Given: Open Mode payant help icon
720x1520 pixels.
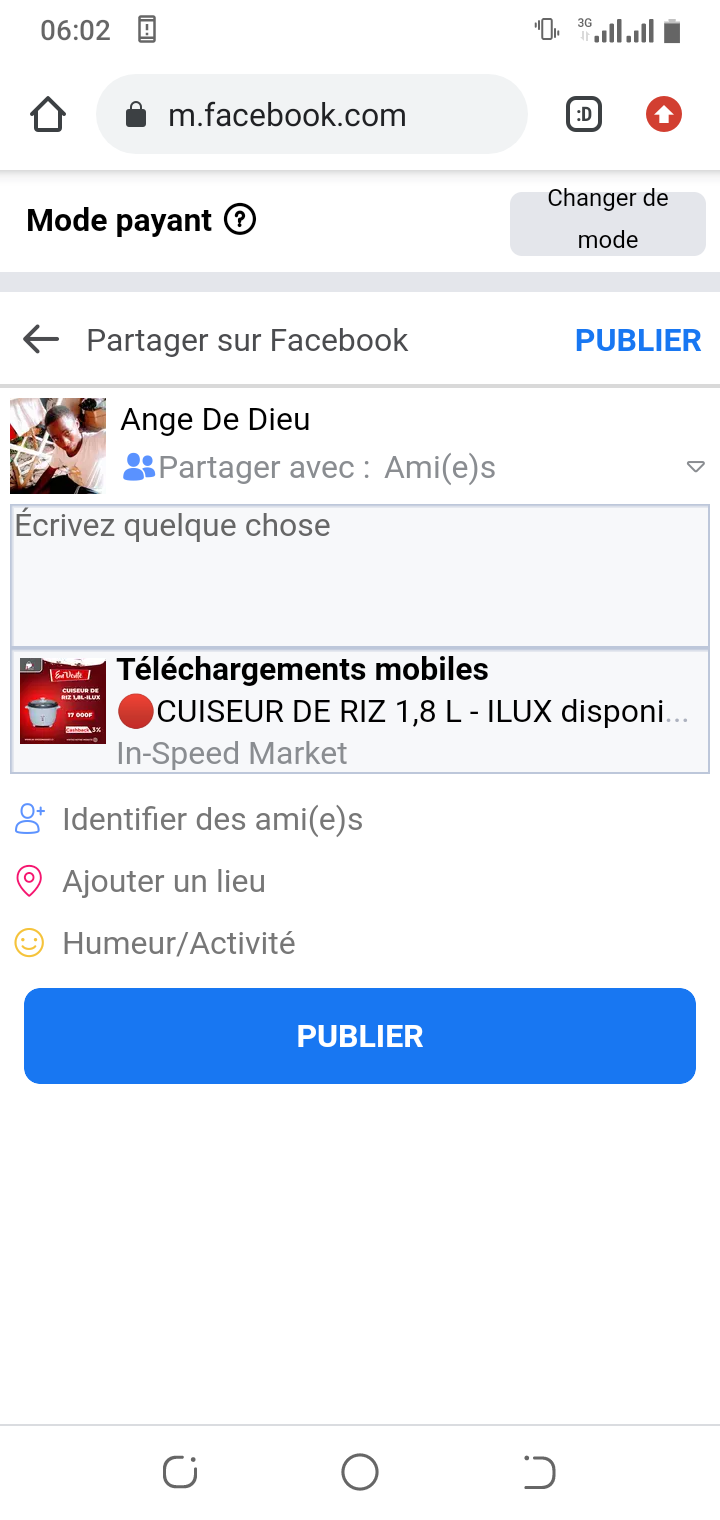Looking at the screenshot, I should click(240, 219).
